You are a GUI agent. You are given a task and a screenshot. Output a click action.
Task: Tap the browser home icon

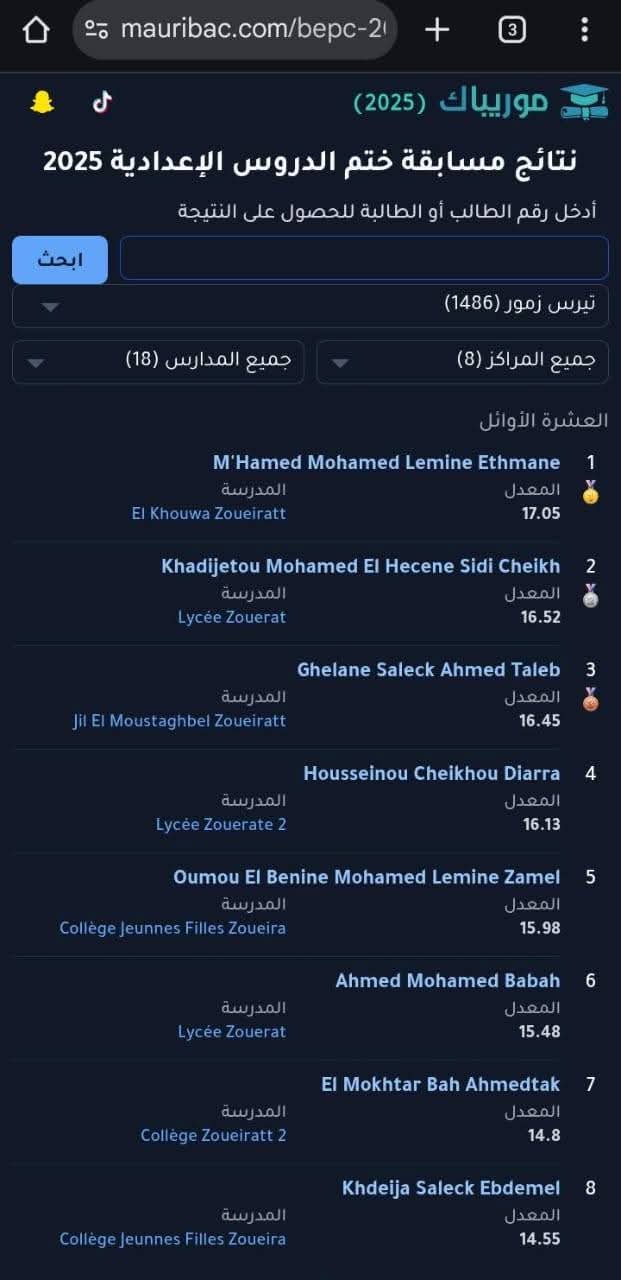pyautogui.click(x=35, y=30)
